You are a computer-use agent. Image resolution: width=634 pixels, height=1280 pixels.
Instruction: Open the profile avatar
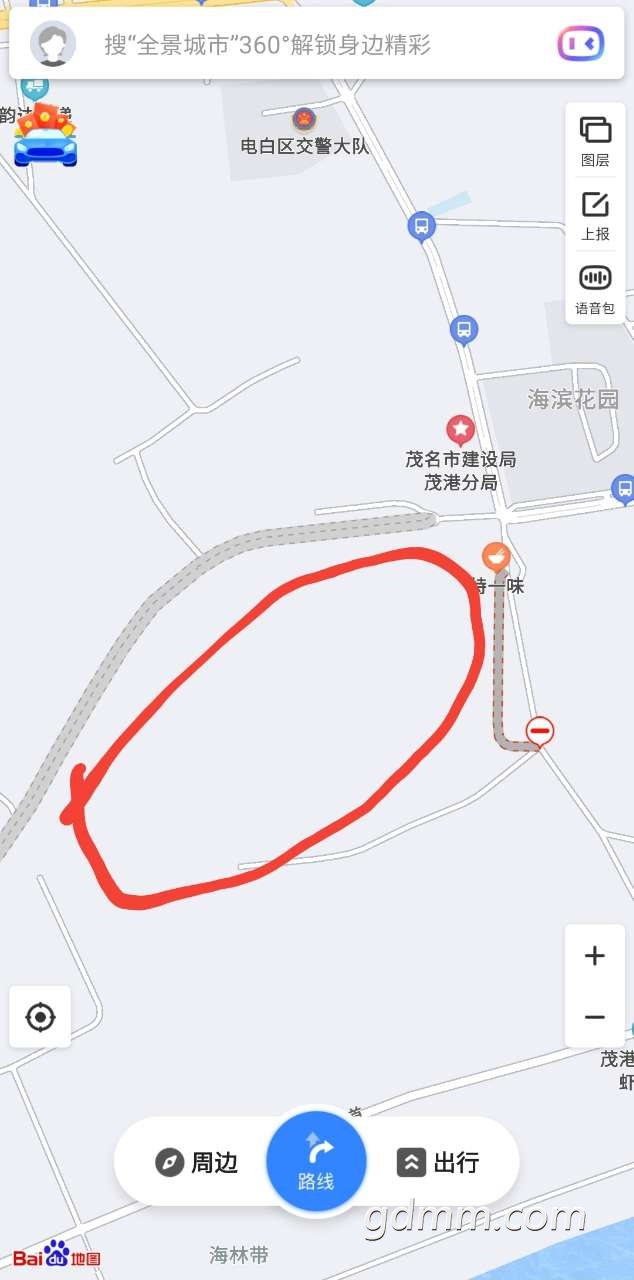54,43
